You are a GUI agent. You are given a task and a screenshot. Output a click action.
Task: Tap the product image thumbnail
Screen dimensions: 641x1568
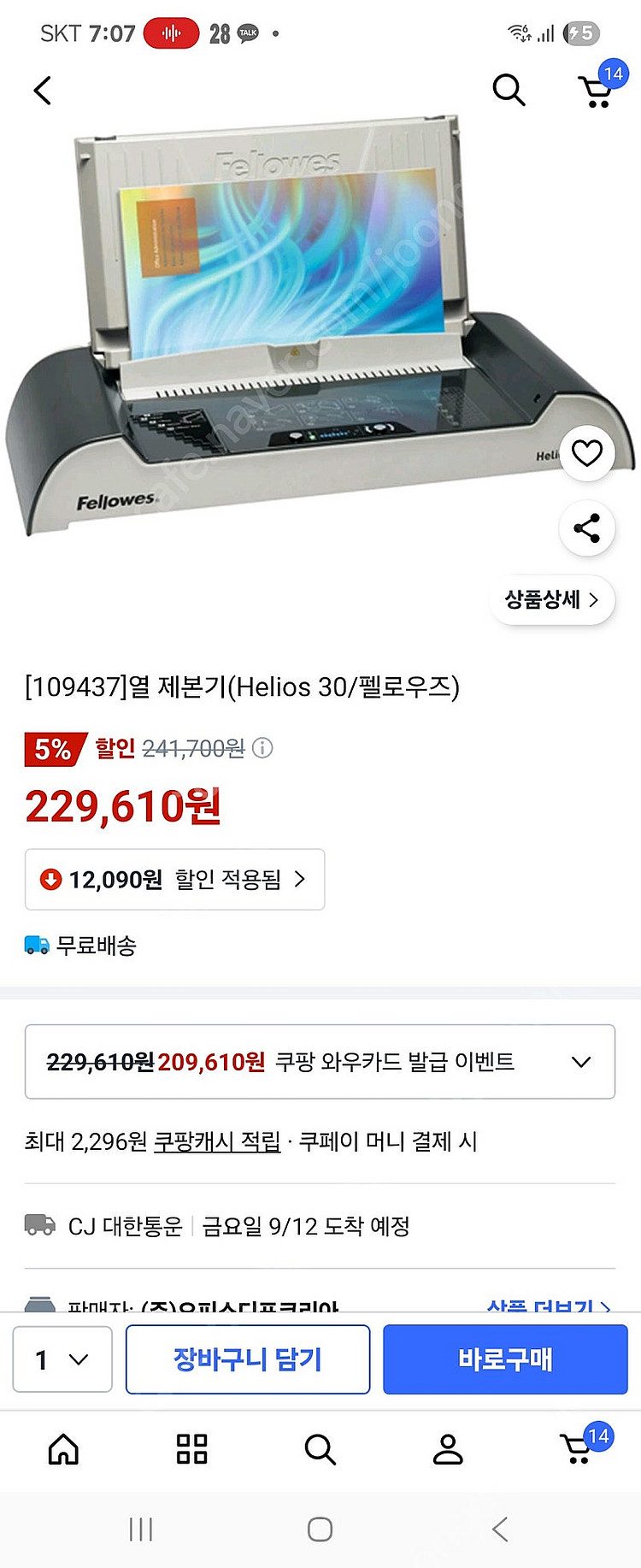coord(320,342)
